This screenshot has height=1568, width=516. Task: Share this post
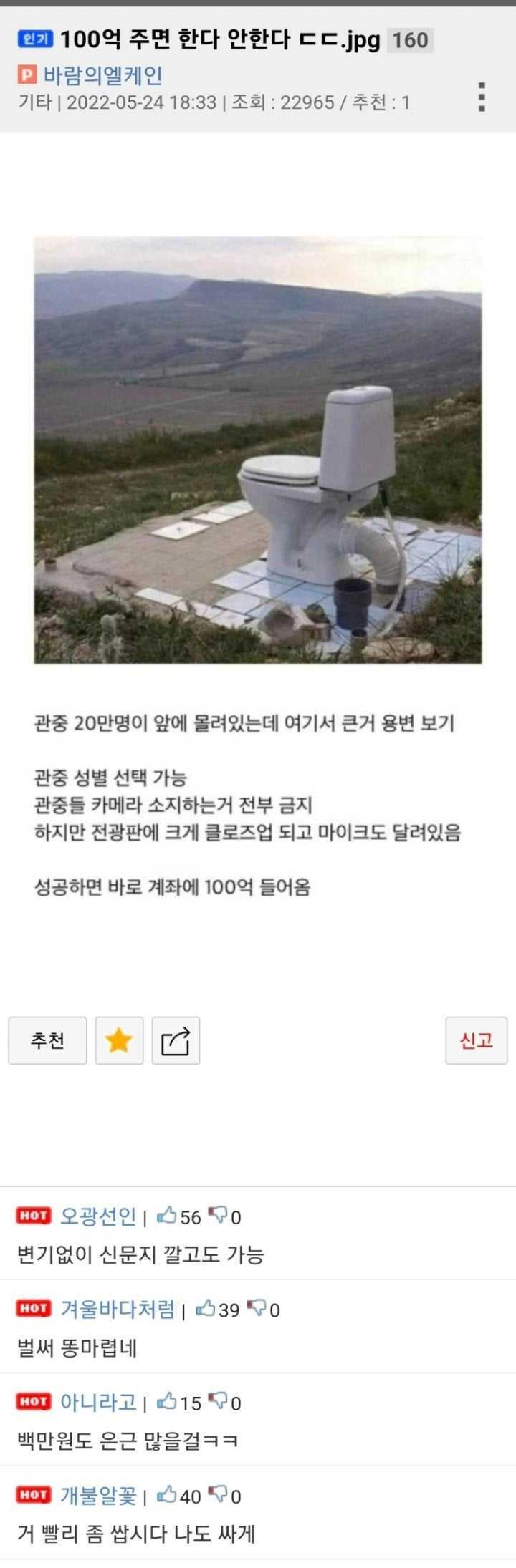coord(176,1040)
